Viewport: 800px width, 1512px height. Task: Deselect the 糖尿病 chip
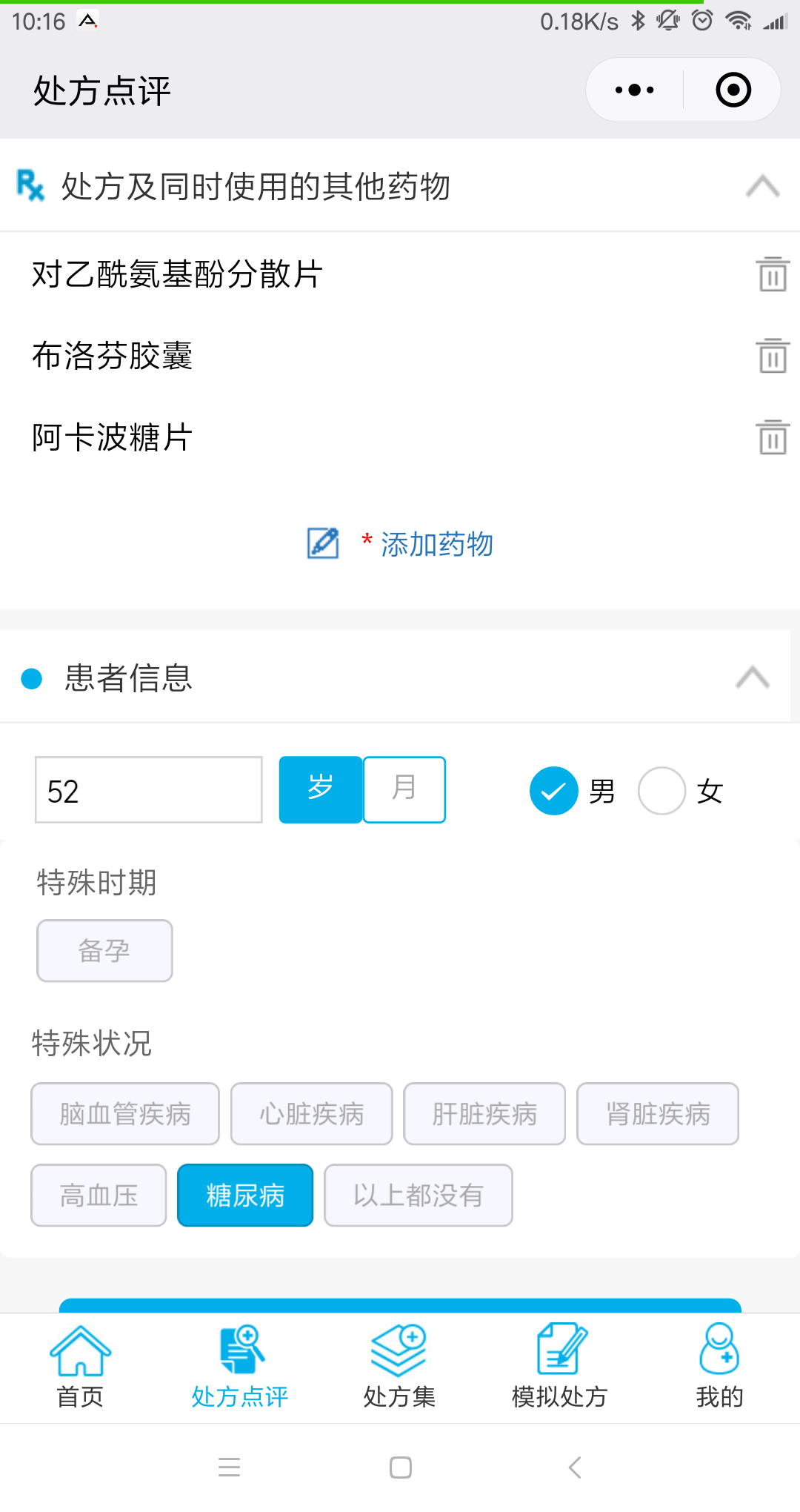pos(245,1196)
